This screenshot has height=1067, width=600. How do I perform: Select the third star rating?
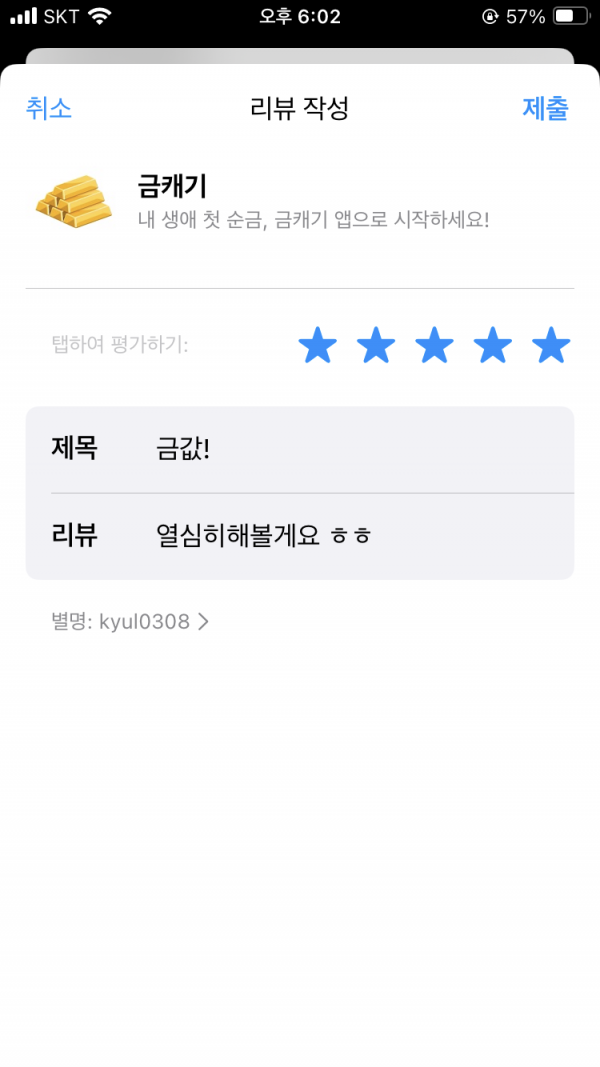(x=434, y=345)
